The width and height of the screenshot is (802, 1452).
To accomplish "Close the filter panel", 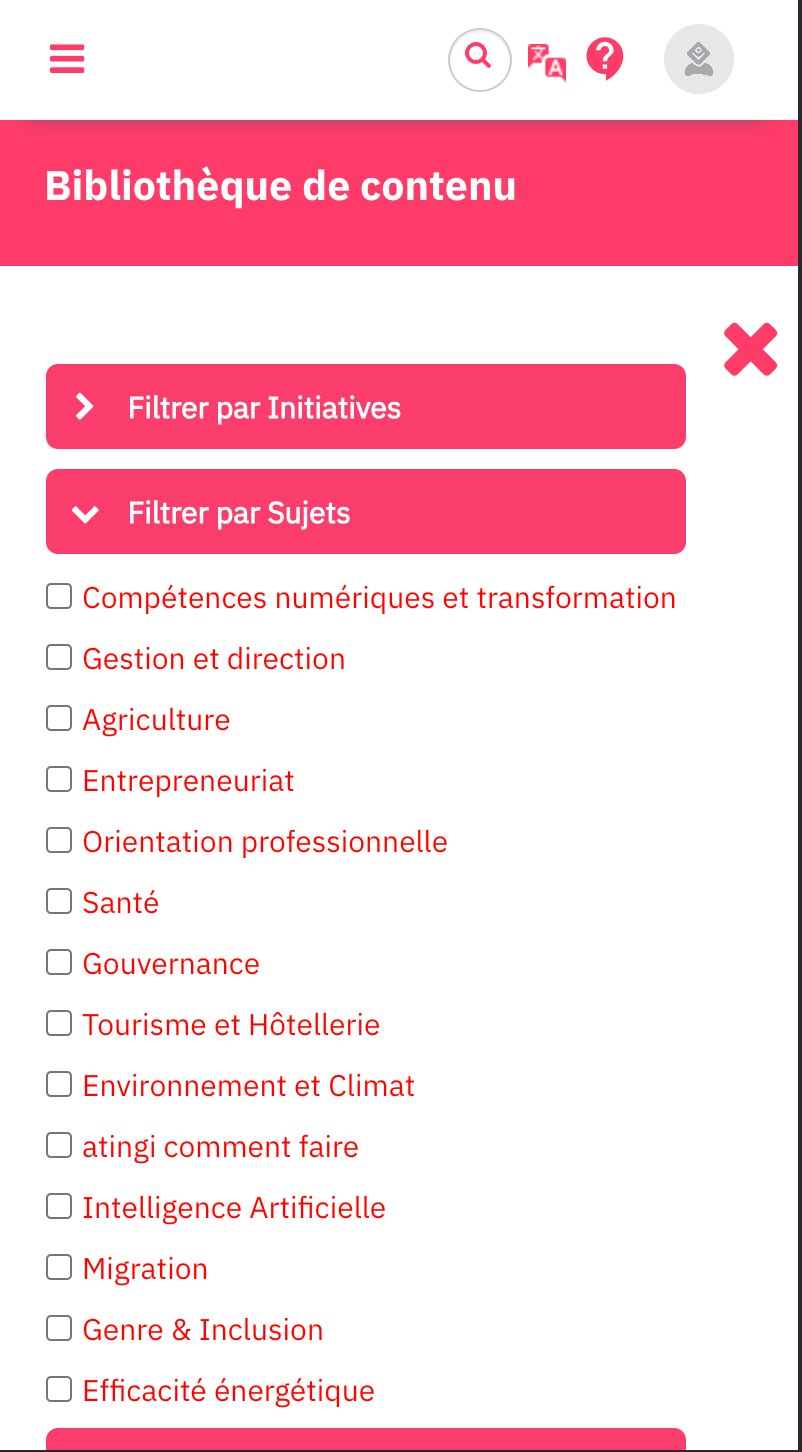I will pyautogui.click(x=750, y=350).
